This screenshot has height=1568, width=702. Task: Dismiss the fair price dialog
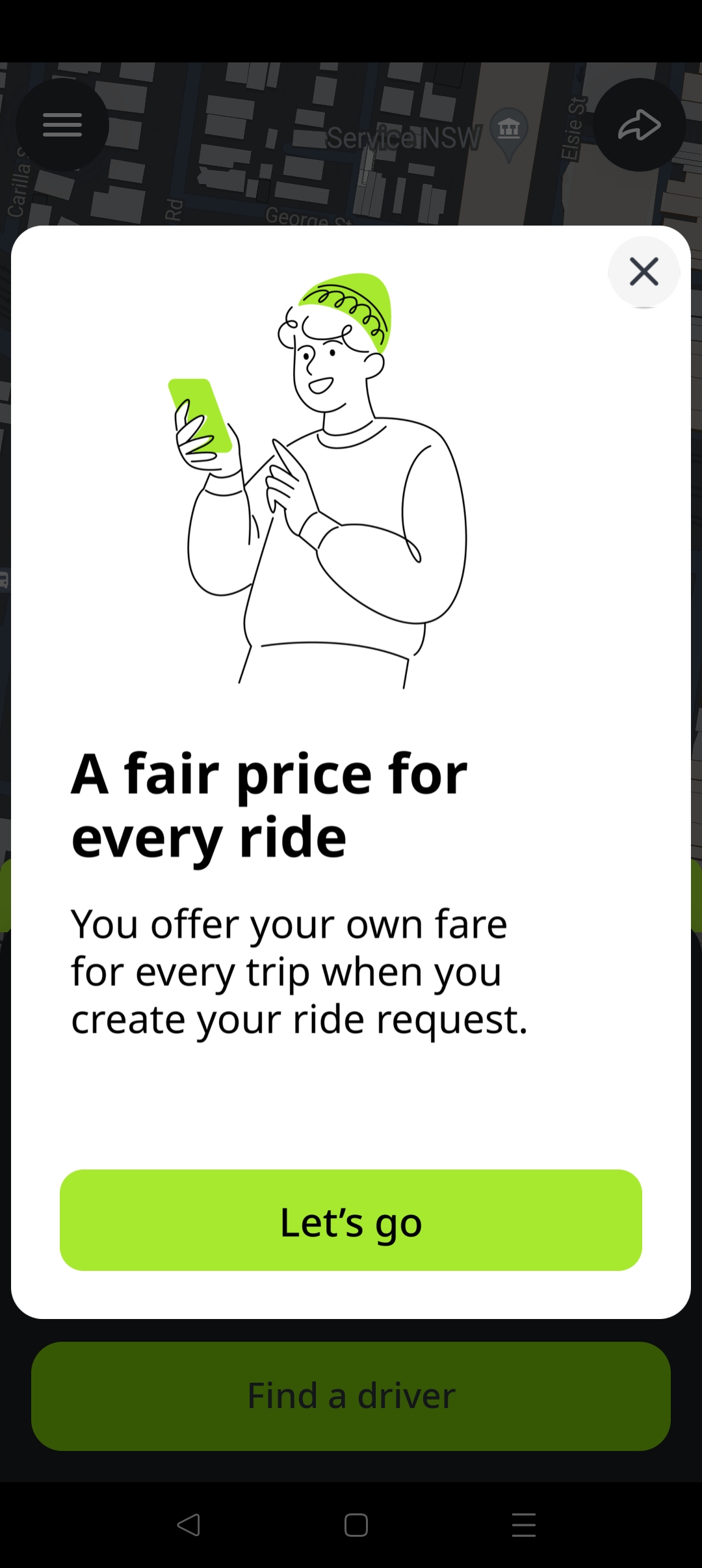pyautogui.click(x=643, y=272)
